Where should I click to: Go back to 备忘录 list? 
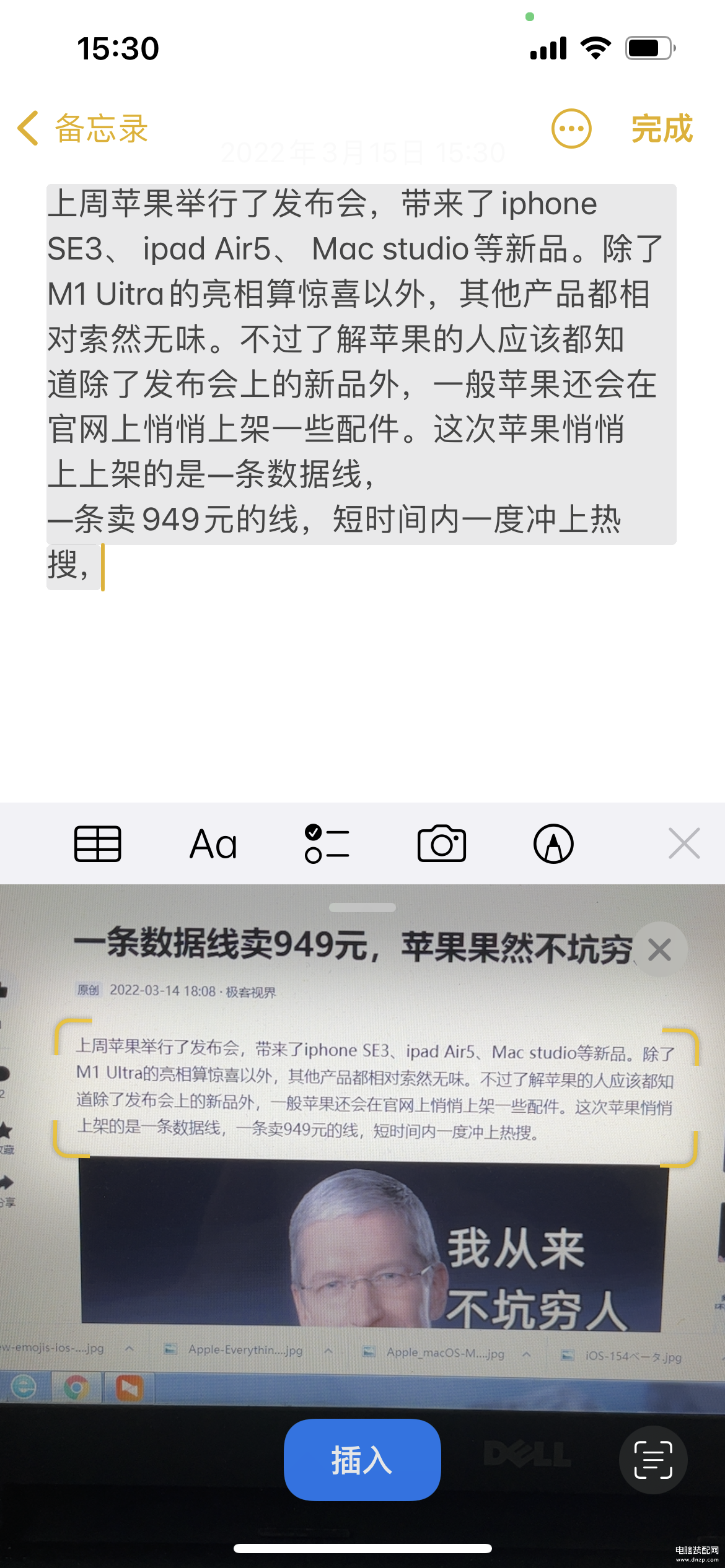pyautogui.click(x=82, y=129)
